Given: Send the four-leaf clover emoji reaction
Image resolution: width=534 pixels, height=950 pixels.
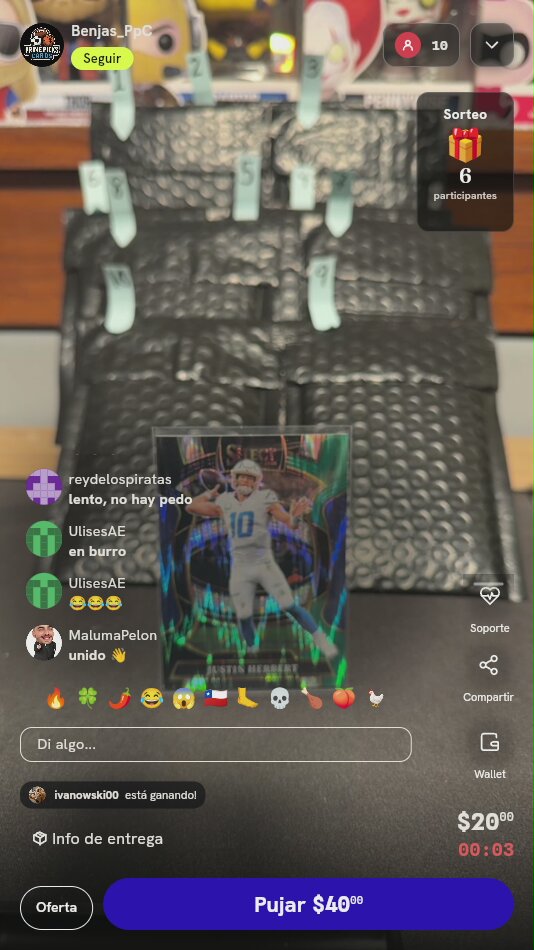Looking at the screenshot, I should click(x=87, y=699).
